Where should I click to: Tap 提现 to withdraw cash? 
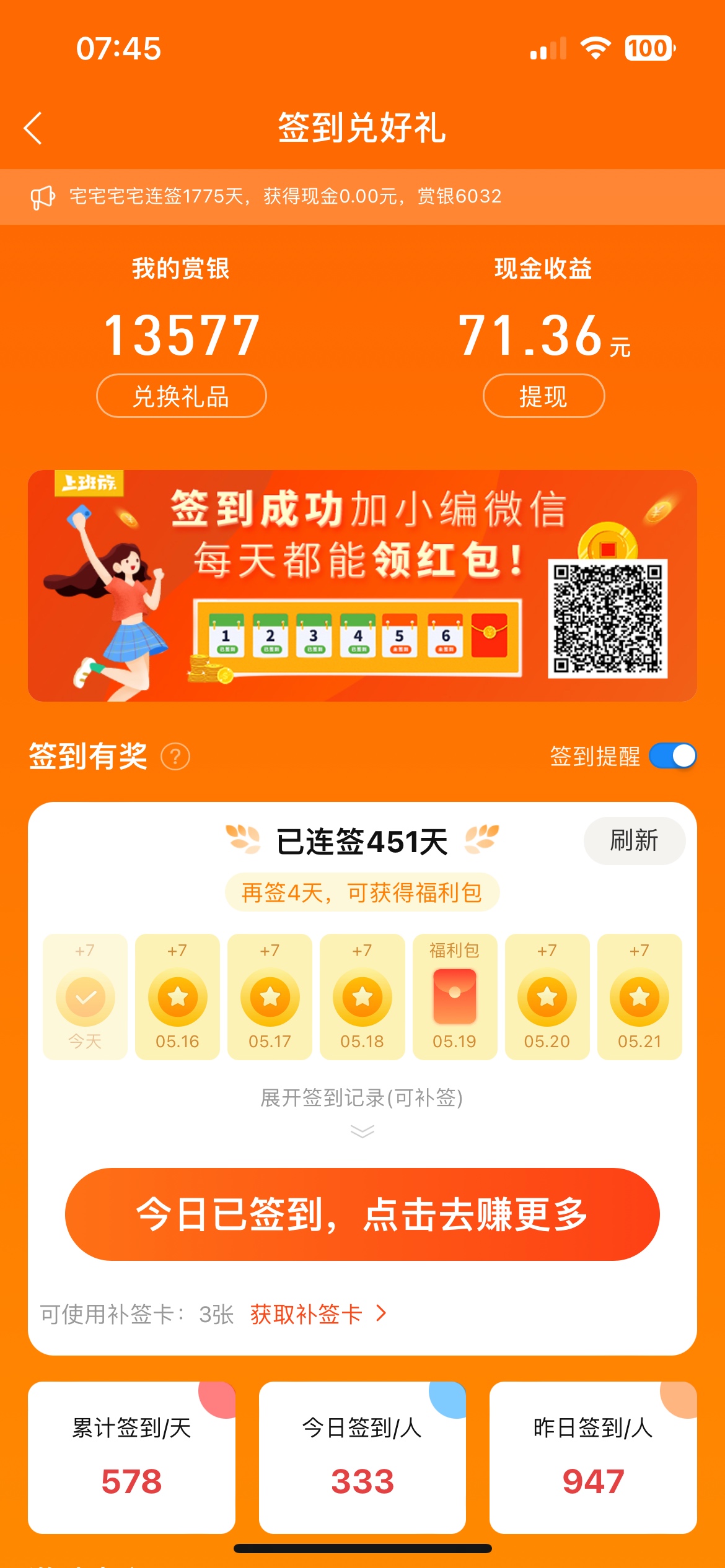(x=543, y=396)
